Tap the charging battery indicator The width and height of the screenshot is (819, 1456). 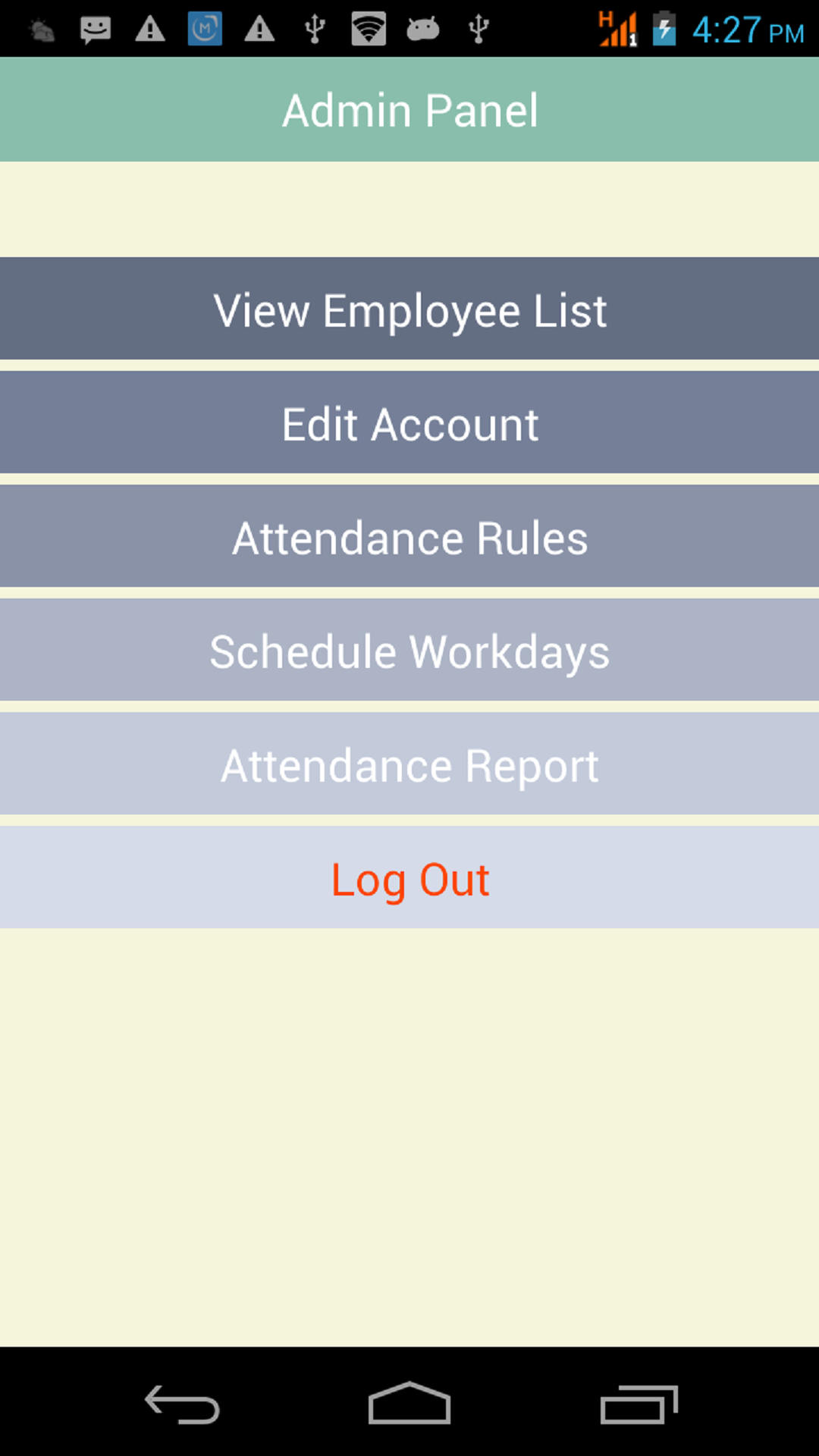coord(665,30)
